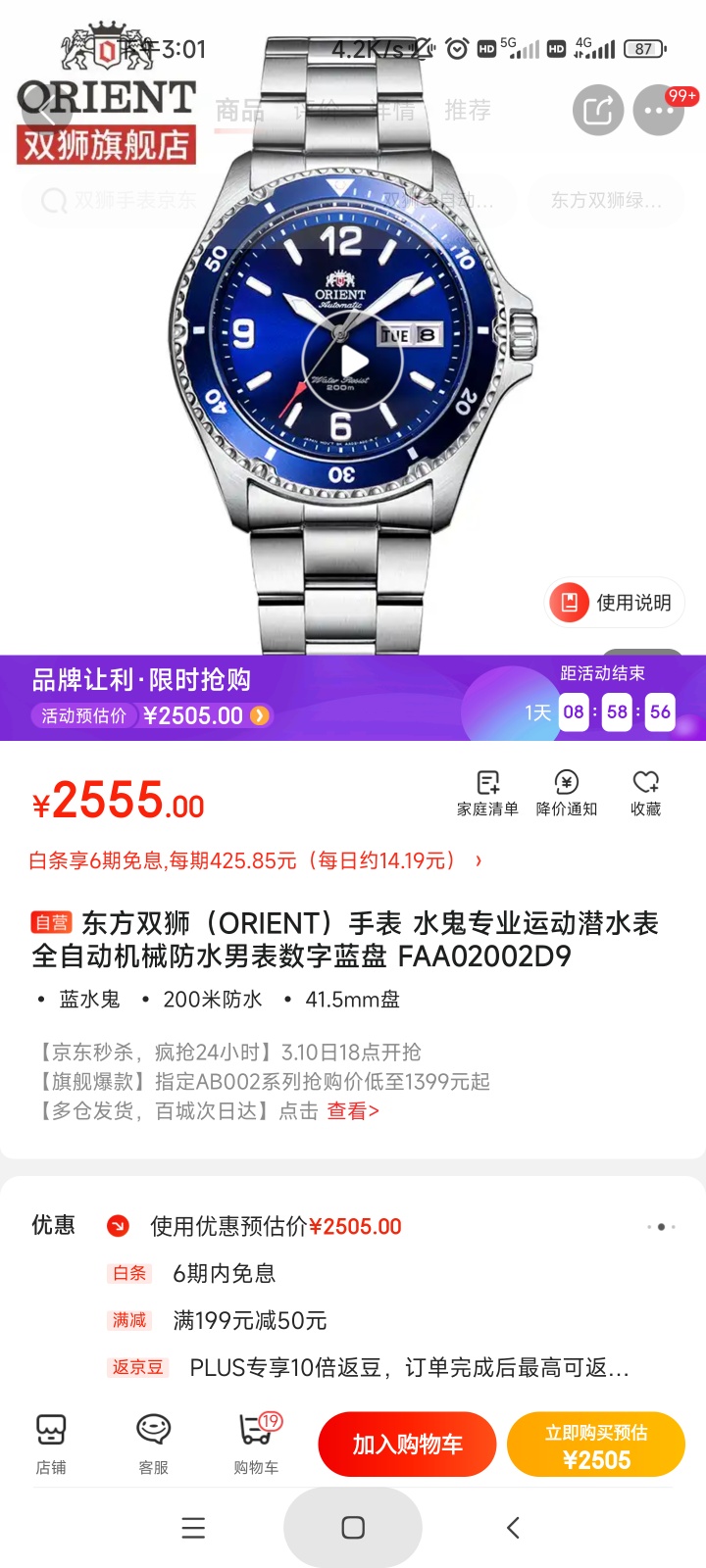This screenshot has width=706, height=1568.
Task: Contact 客服 customer service
Action: pos(153,1443)
